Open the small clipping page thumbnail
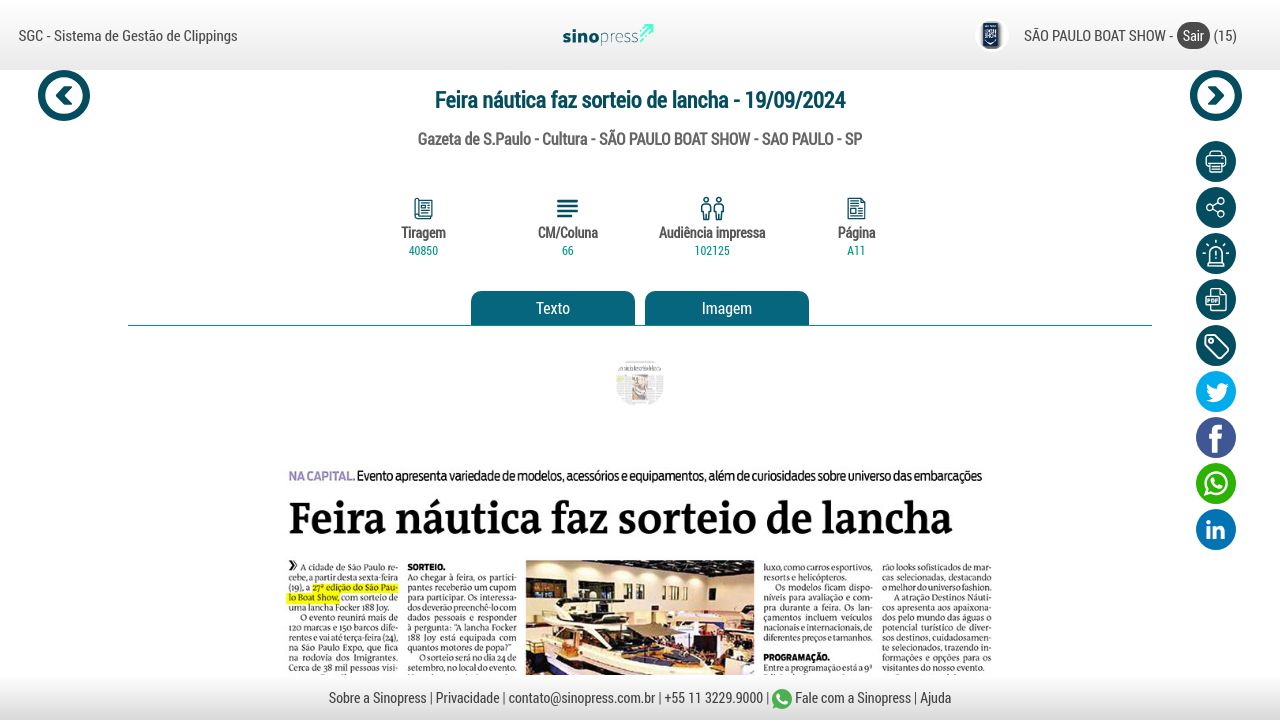This screenshot has width=1280, height=720. pos(640,383)
